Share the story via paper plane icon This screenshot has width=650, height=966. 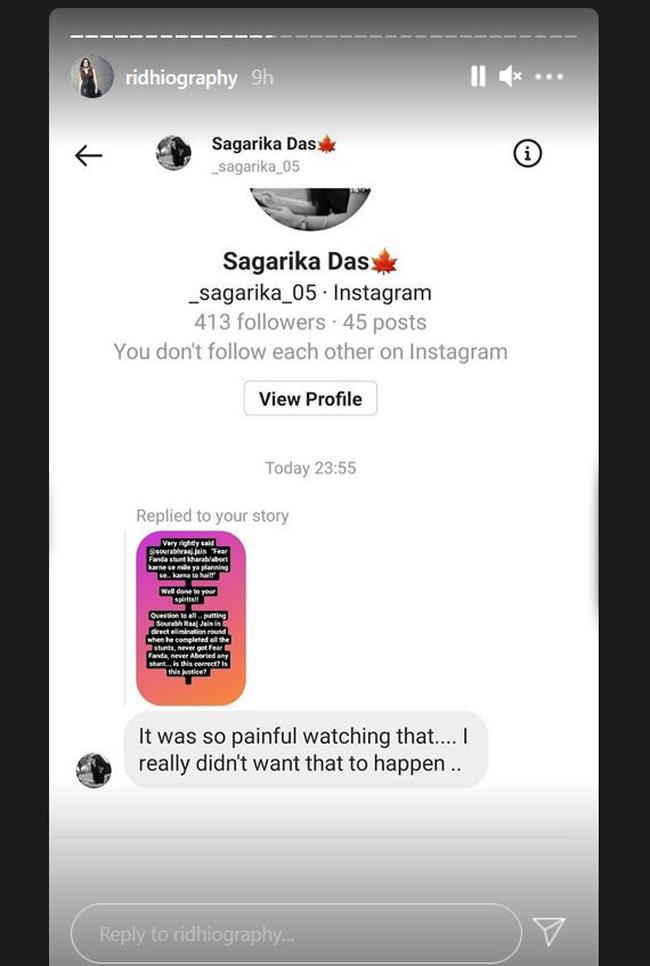coord(549,932)
